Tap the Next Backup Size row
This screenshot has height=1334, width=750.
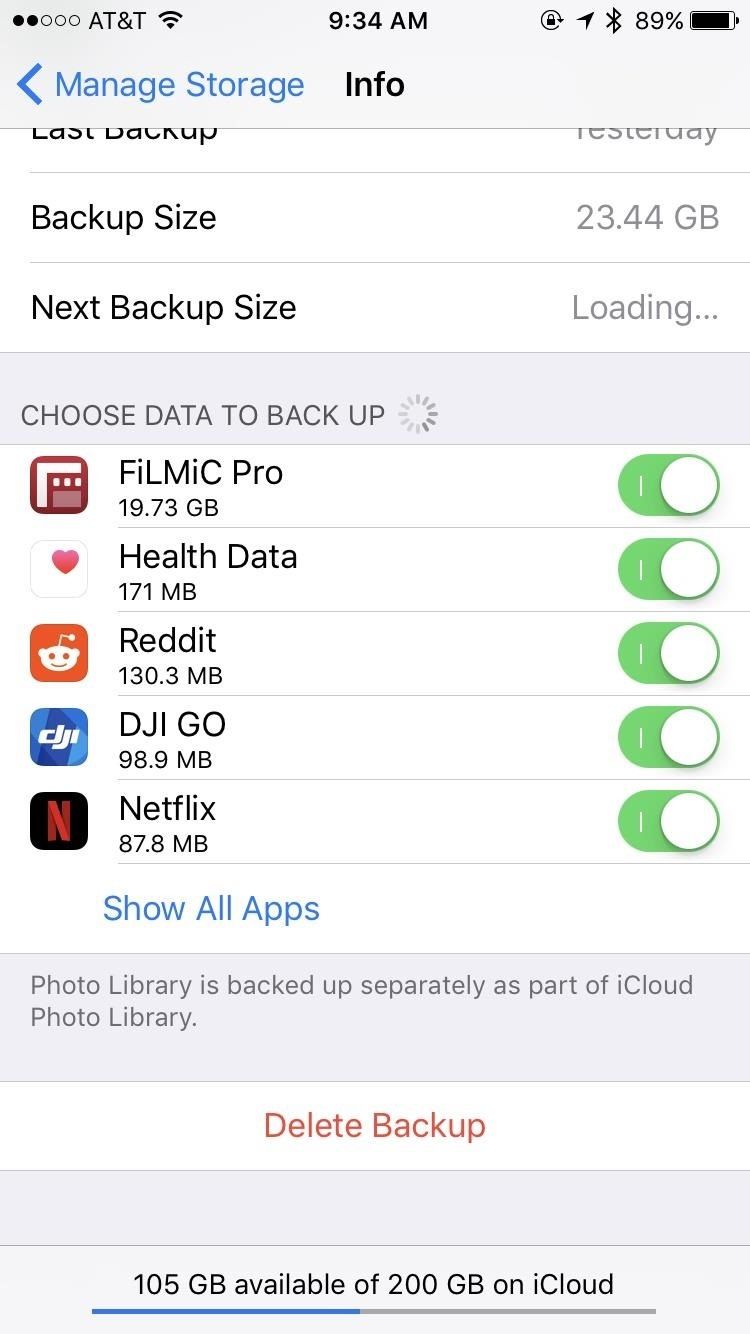[x=375, y=307]
